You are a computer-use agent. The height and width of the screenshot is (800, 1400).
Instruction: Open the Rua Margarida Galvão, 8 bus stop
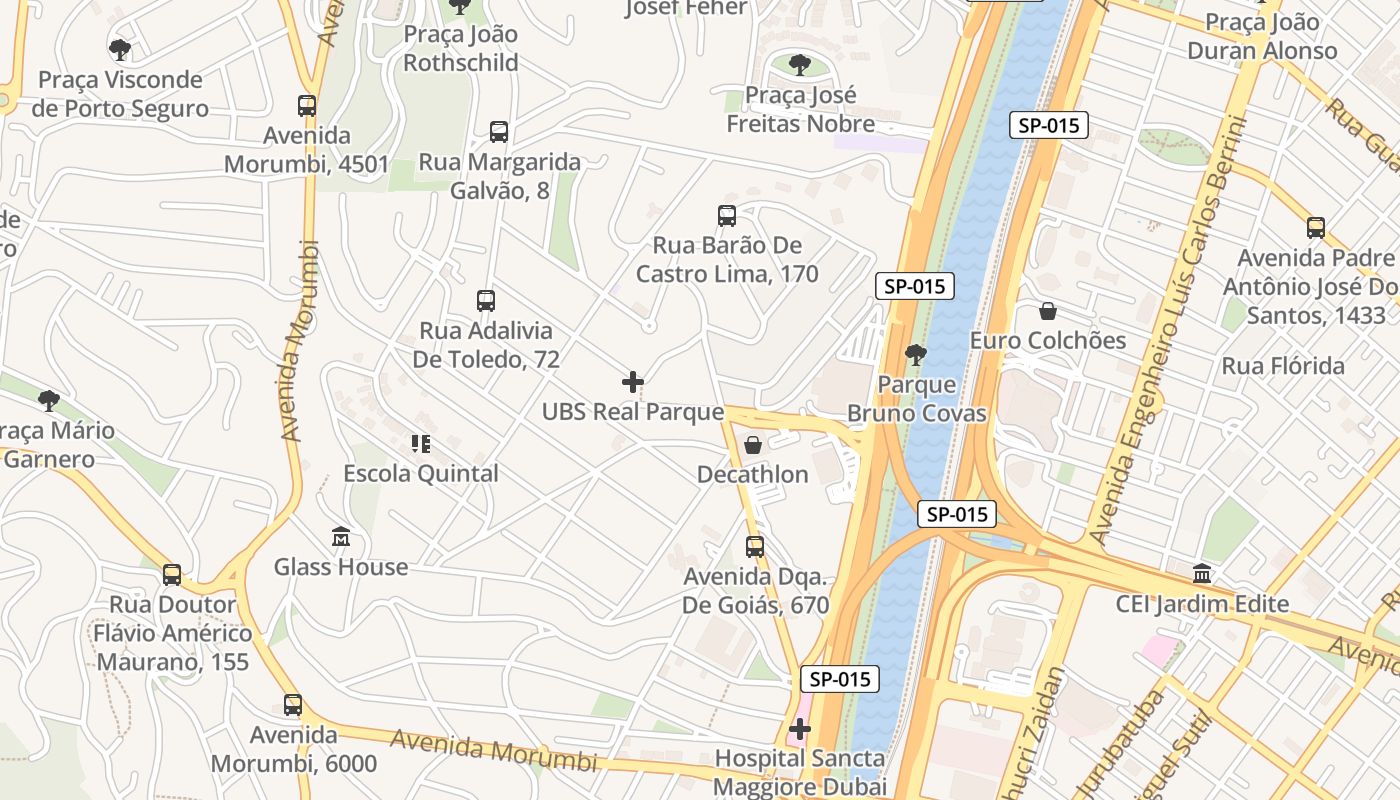[x=499, y=132]
